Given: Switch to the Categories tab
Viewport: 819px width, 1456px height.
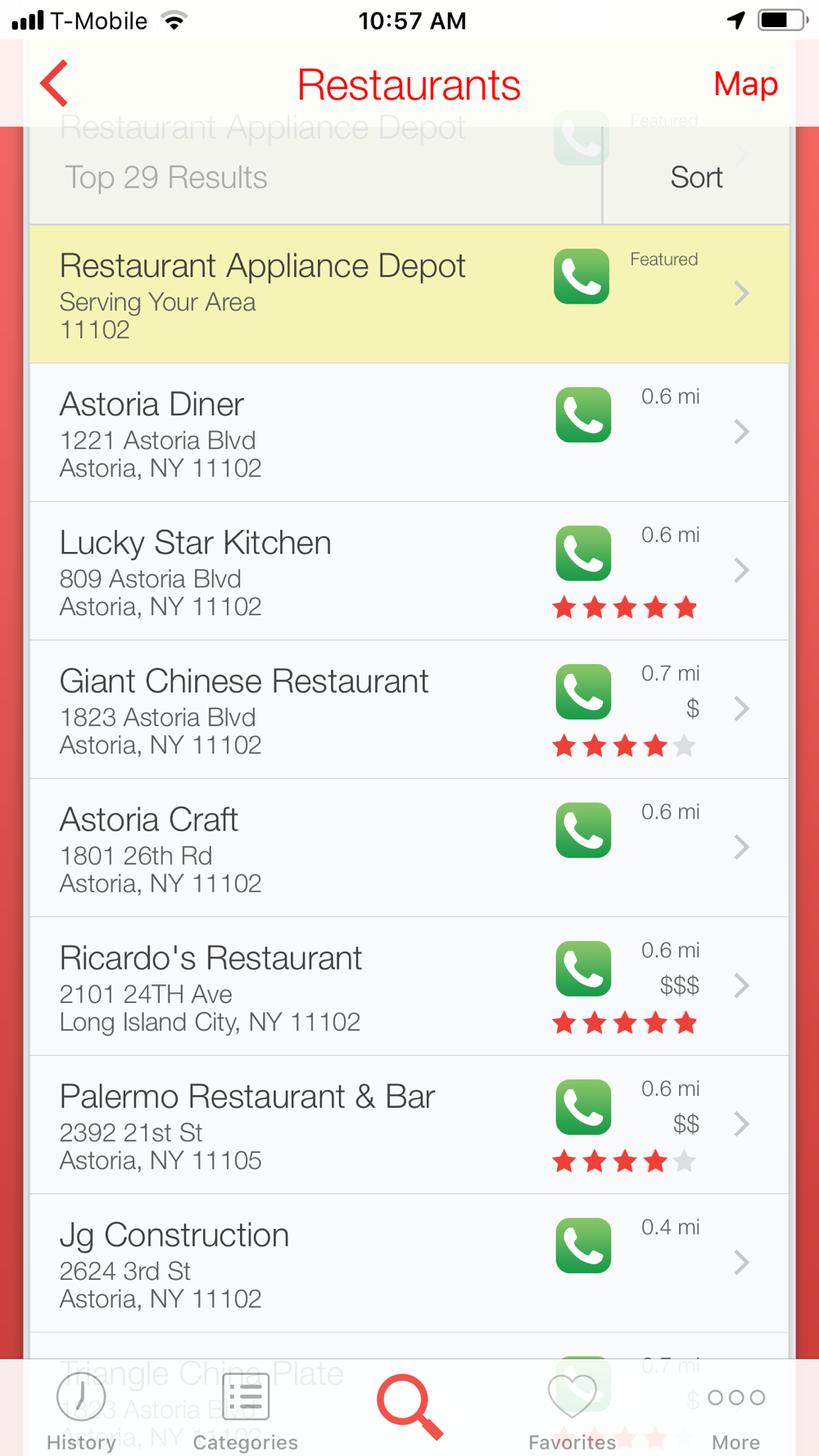Looking at the screenshot, I should coord(245,1411).
